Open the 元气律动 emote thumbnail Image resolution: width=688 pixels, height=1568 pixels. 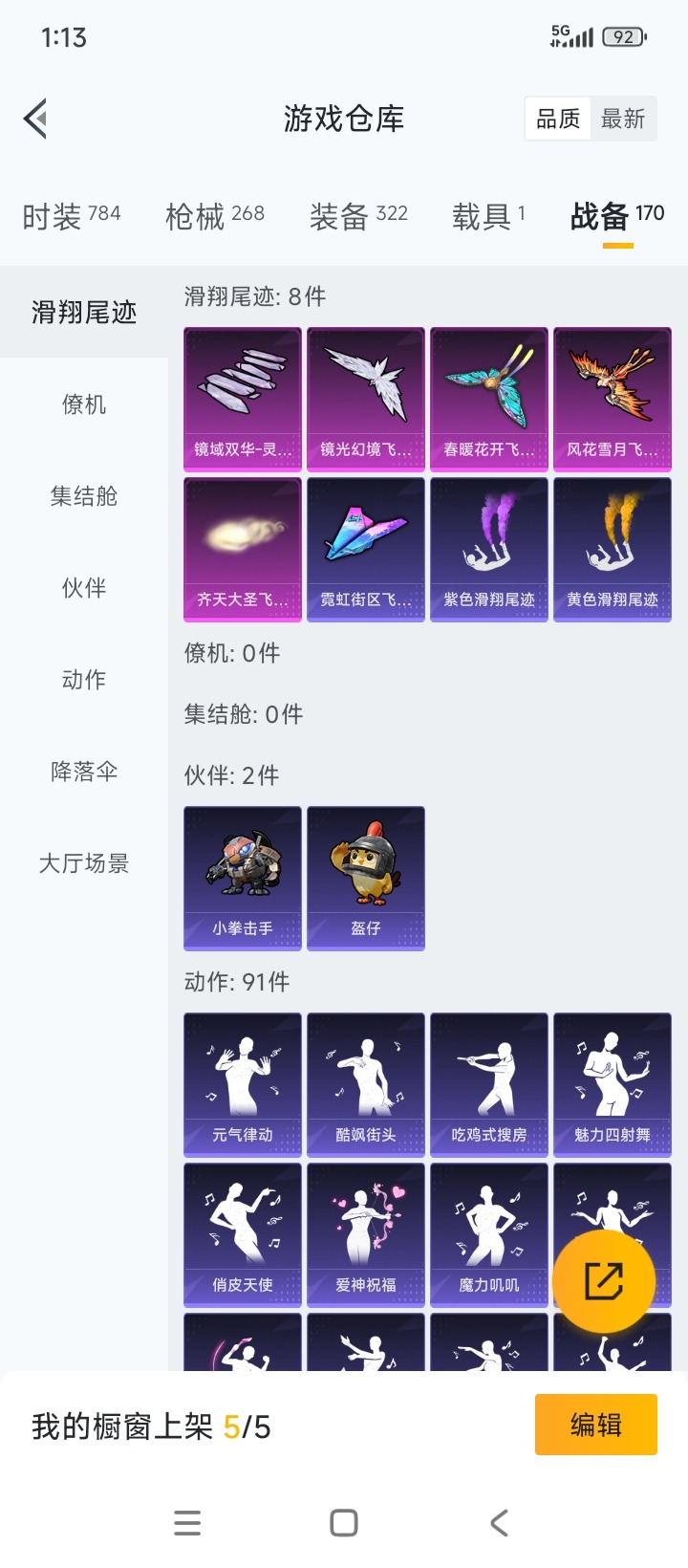(242, 1083)
